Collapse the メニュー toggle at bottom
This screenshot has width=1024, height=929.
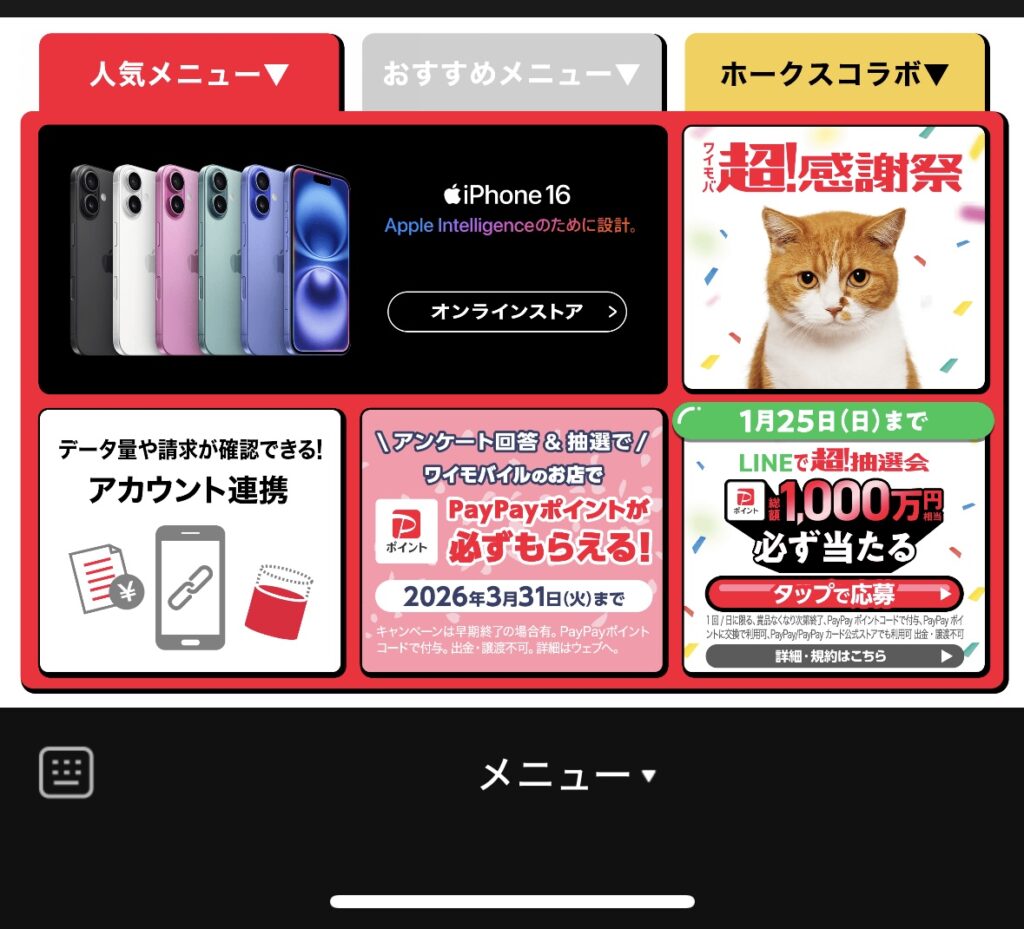(x=566, y=775)
